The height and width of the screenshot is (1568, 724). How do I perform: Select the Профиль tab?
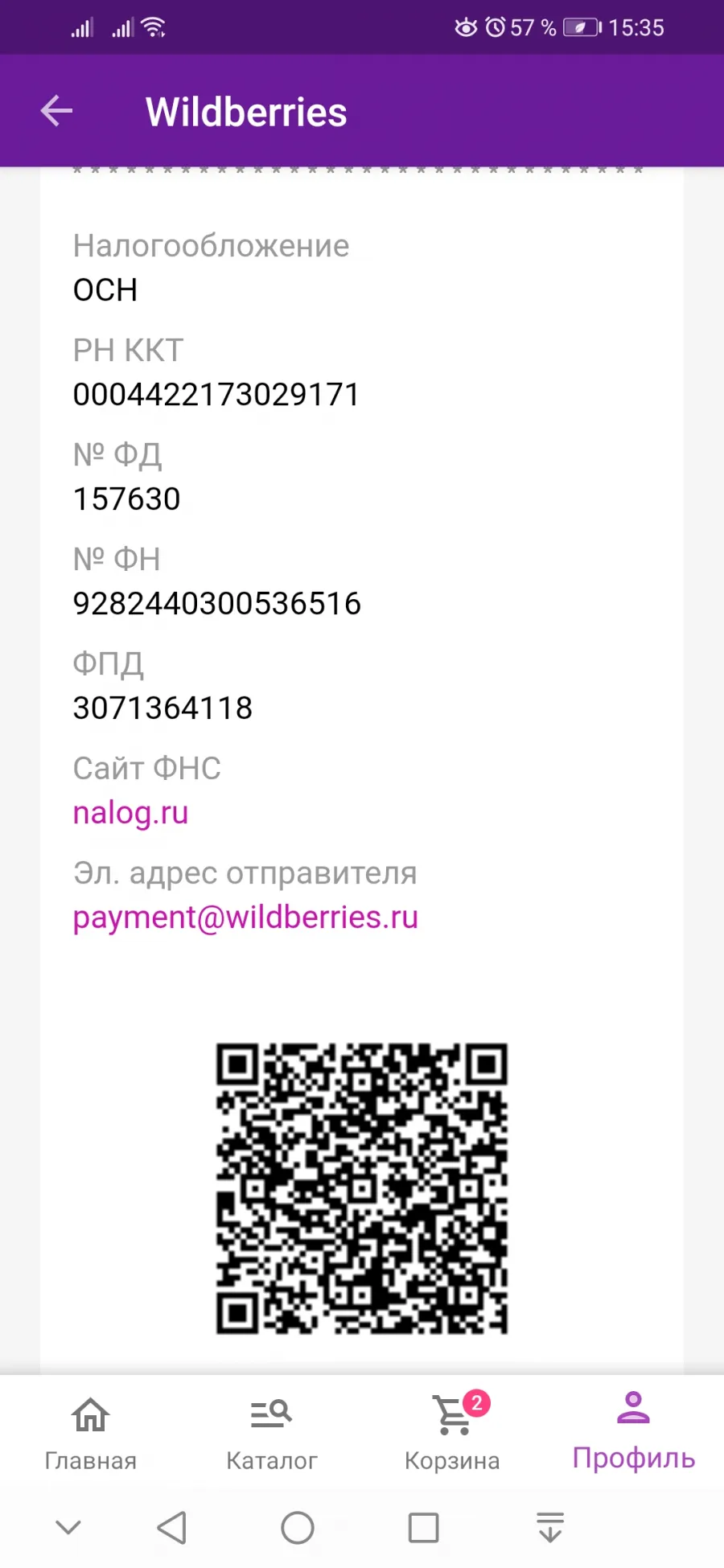[x=633, y=1432]
